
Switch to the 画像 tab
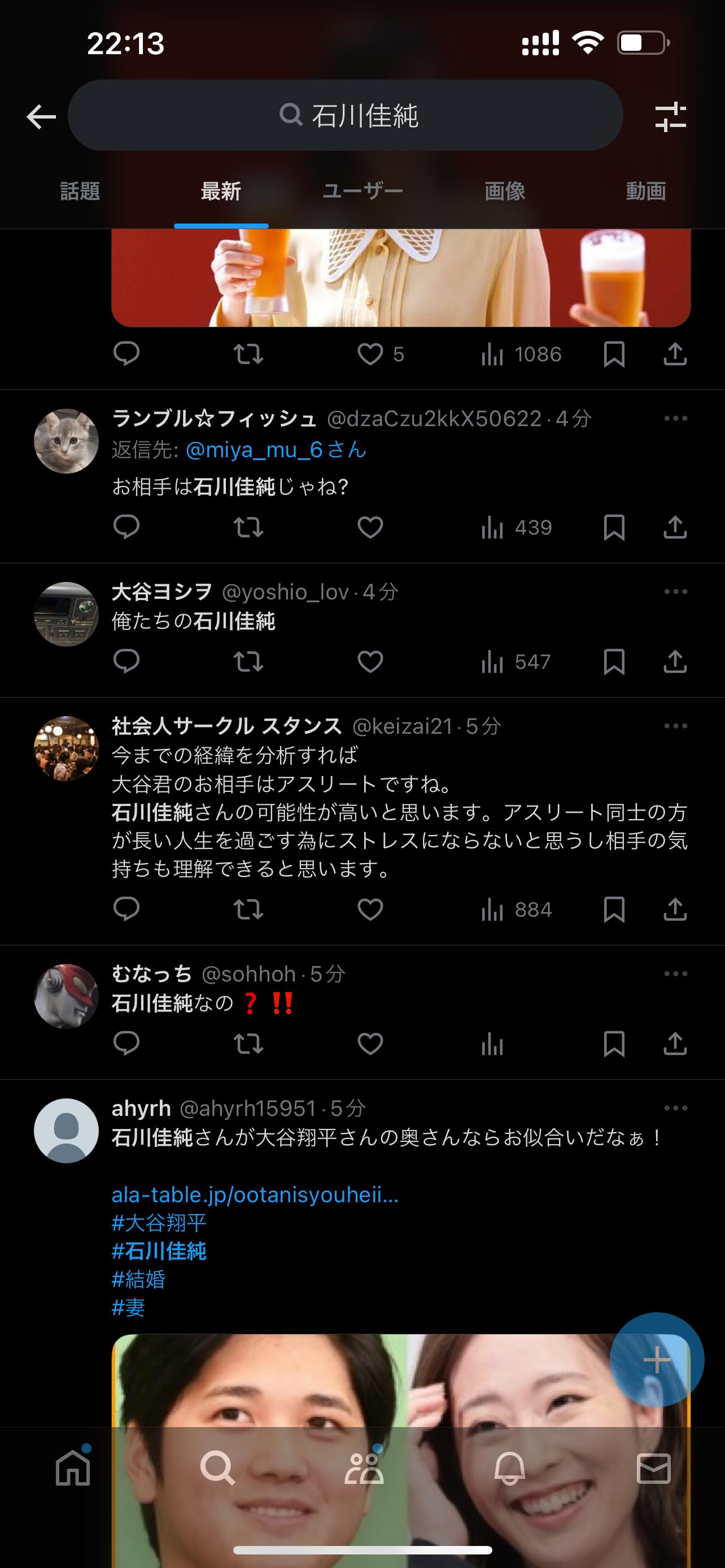pos(504,192)
